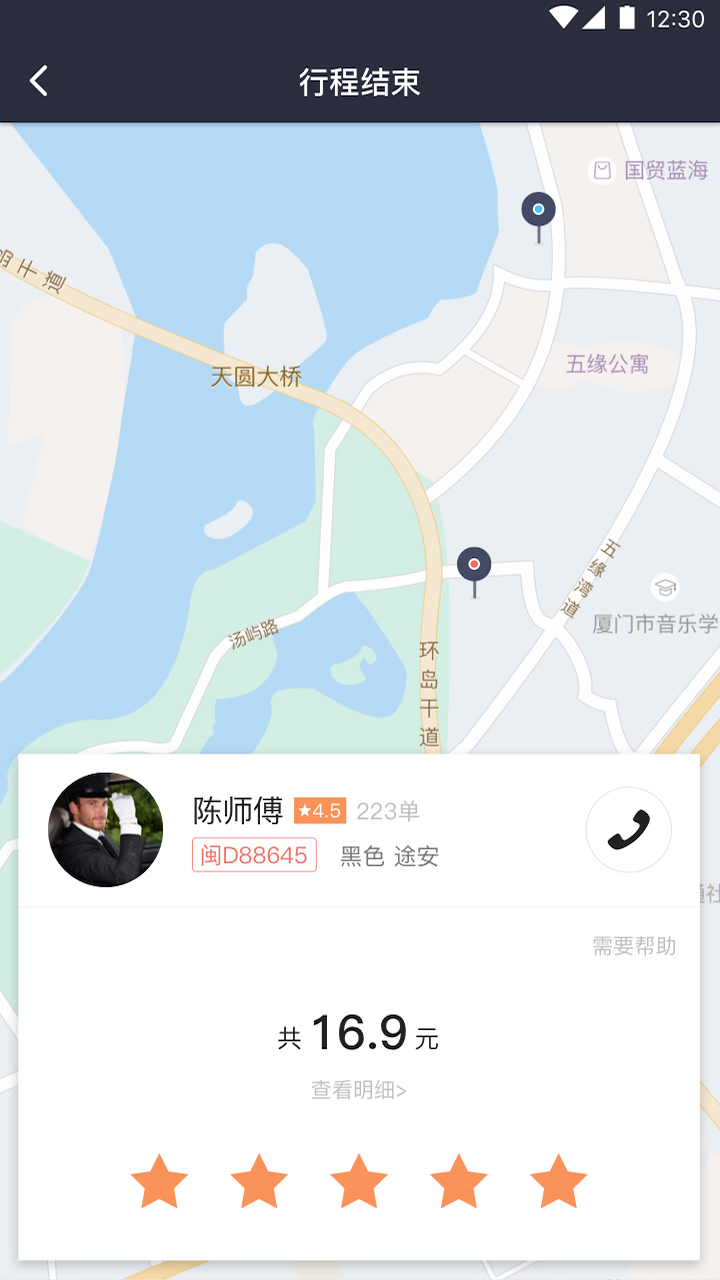Give the driver three stars
The image size is (720, 1280).
[x=359, y=1181]
